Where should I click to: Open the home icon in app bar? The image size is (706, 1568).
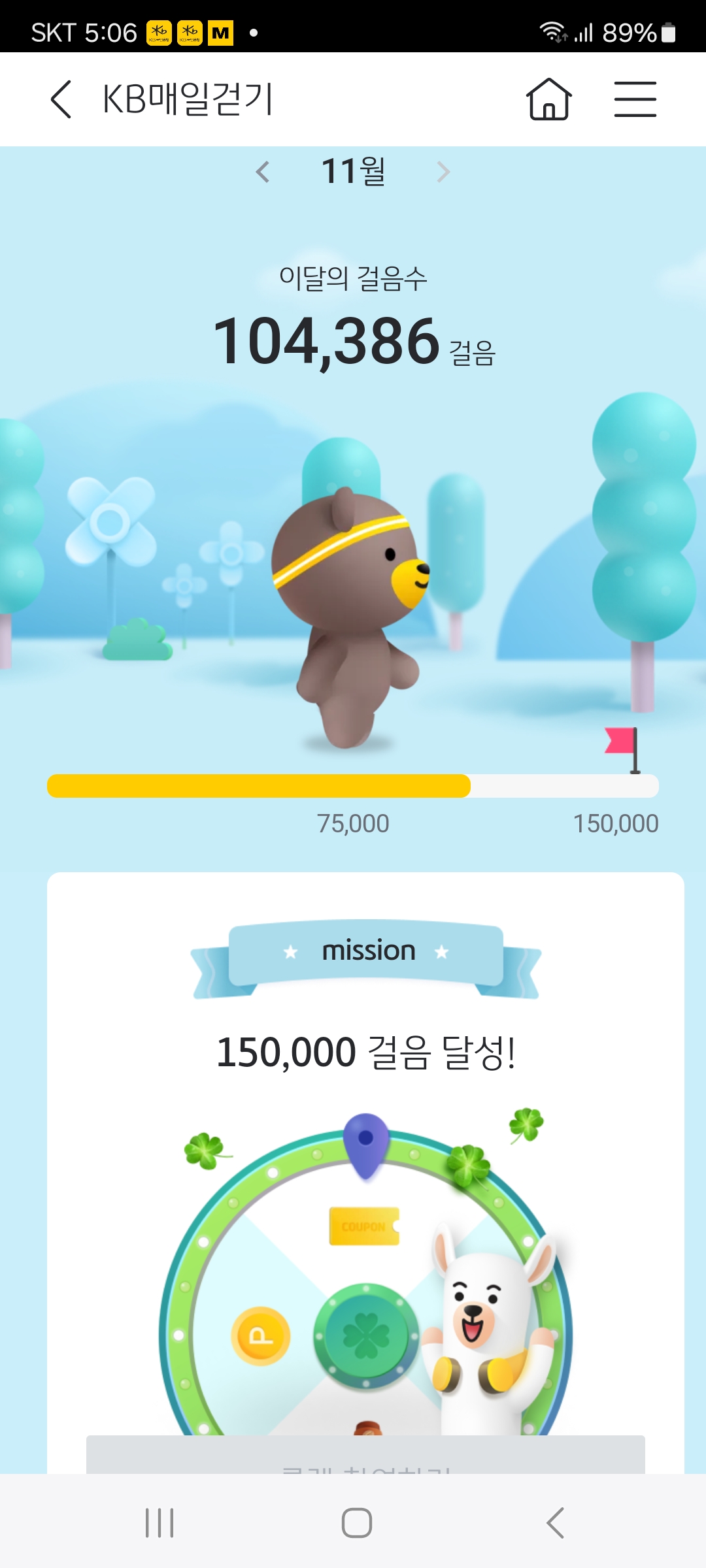[548, 99]
